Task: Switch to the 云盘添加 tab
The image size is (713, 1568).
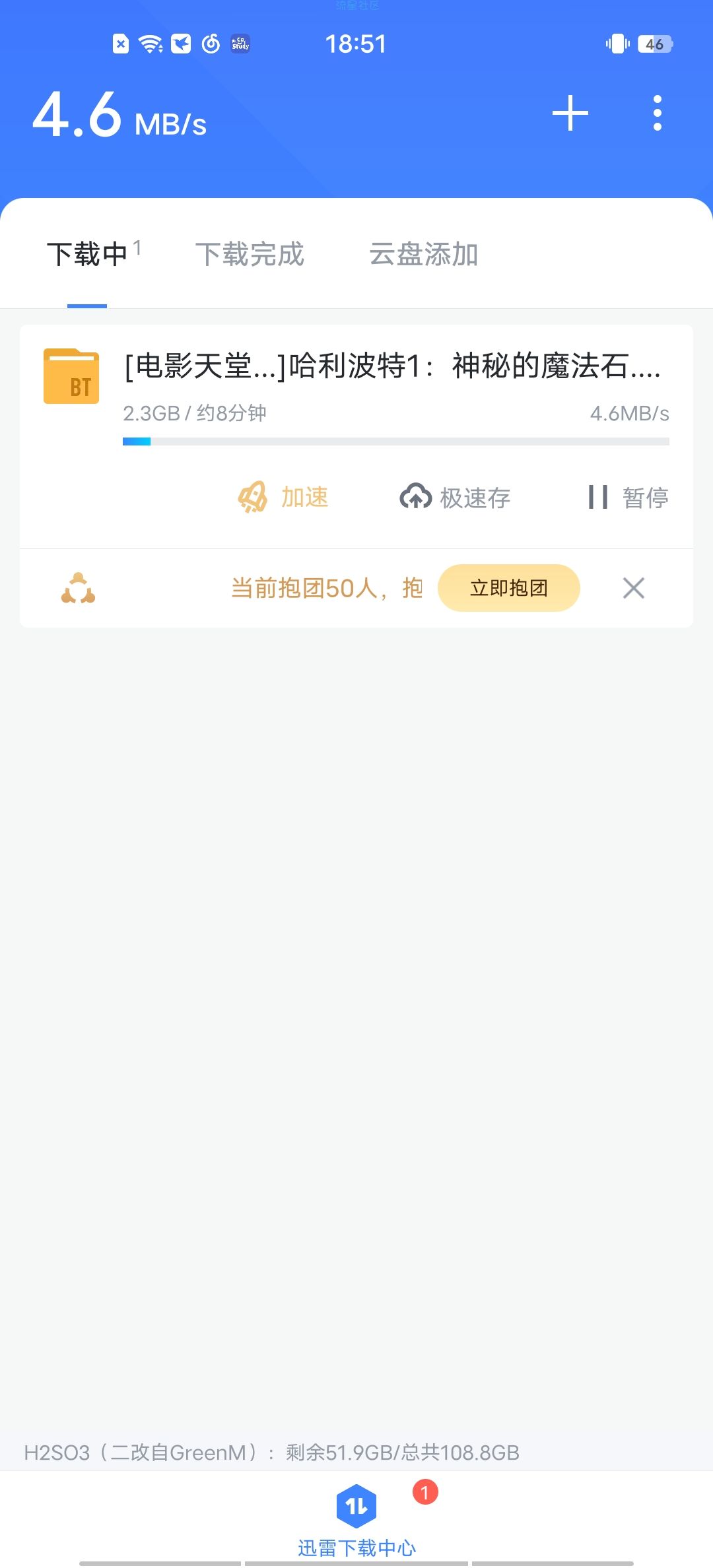Action: [424, 254]
